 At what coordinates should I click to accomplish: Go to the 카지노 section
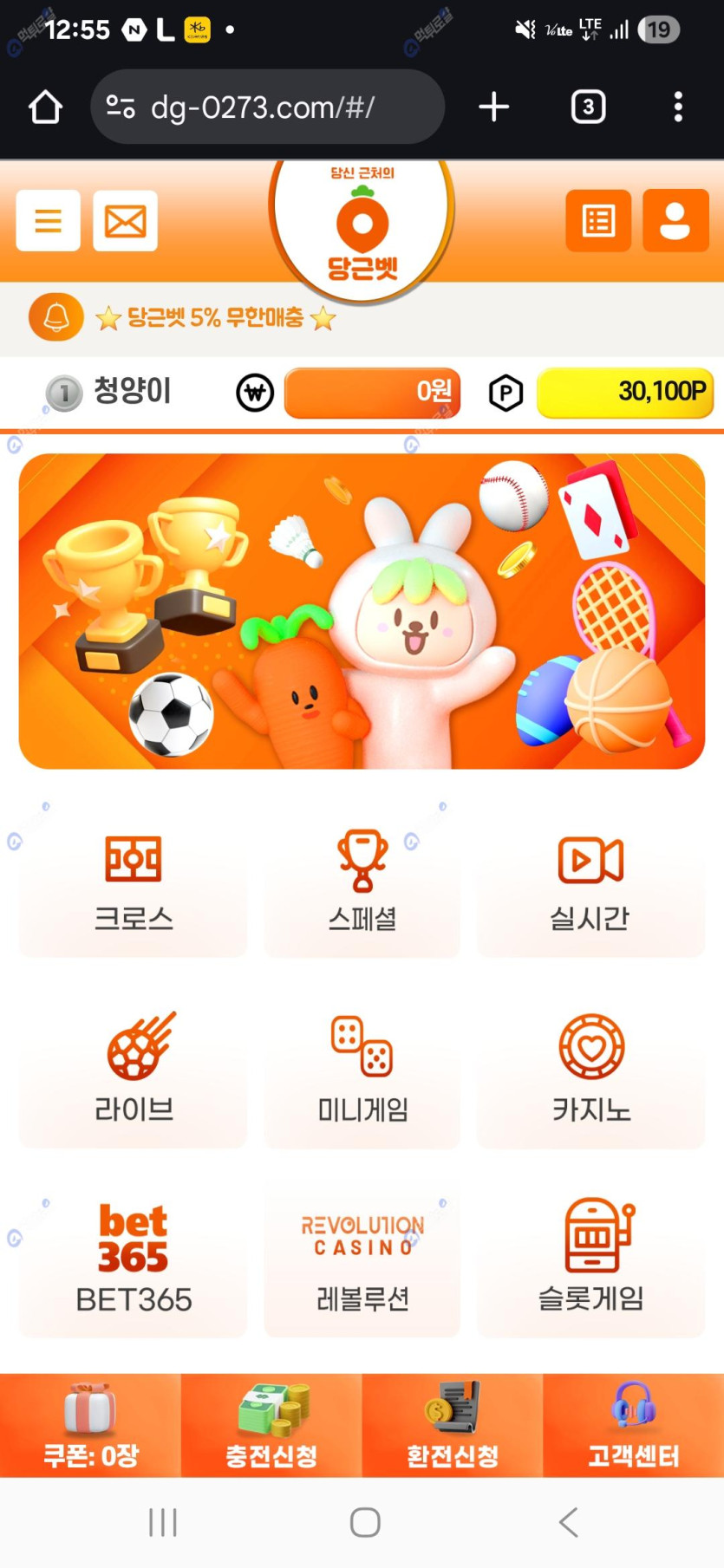pyautogui.click(x=590, y=1070)
